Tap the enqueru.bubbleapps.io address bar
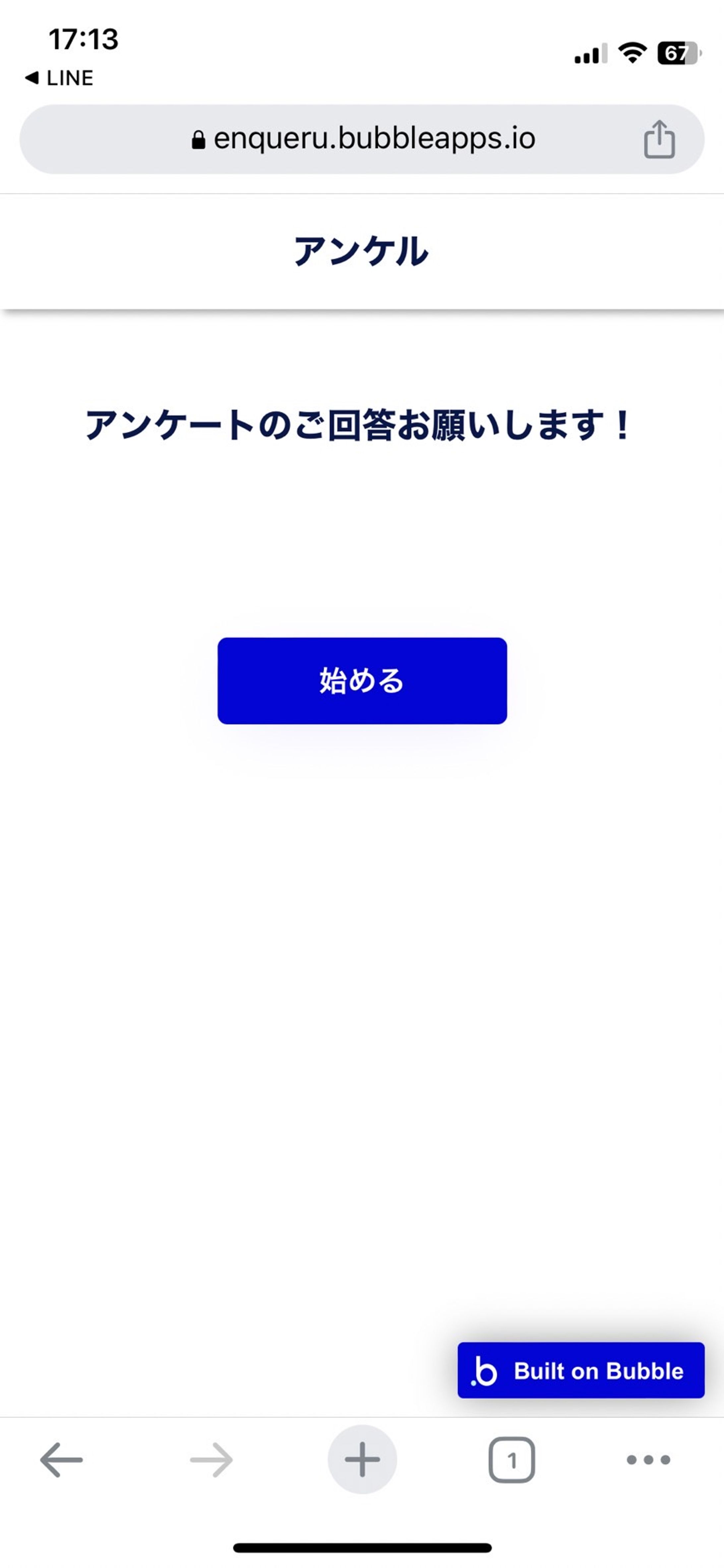 click(363, 139)
